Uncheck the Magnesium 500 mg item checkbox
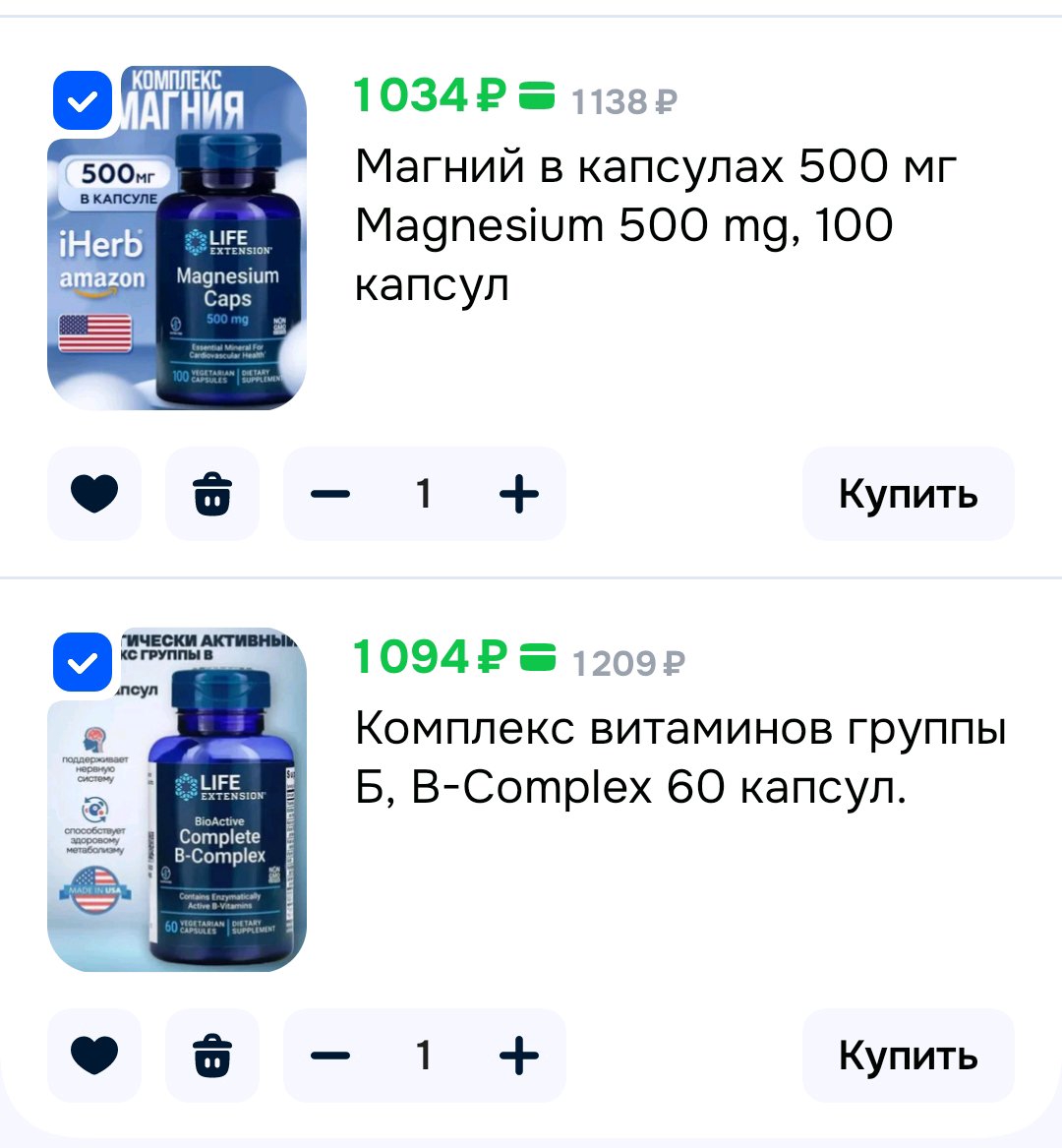 click(83, 101)
